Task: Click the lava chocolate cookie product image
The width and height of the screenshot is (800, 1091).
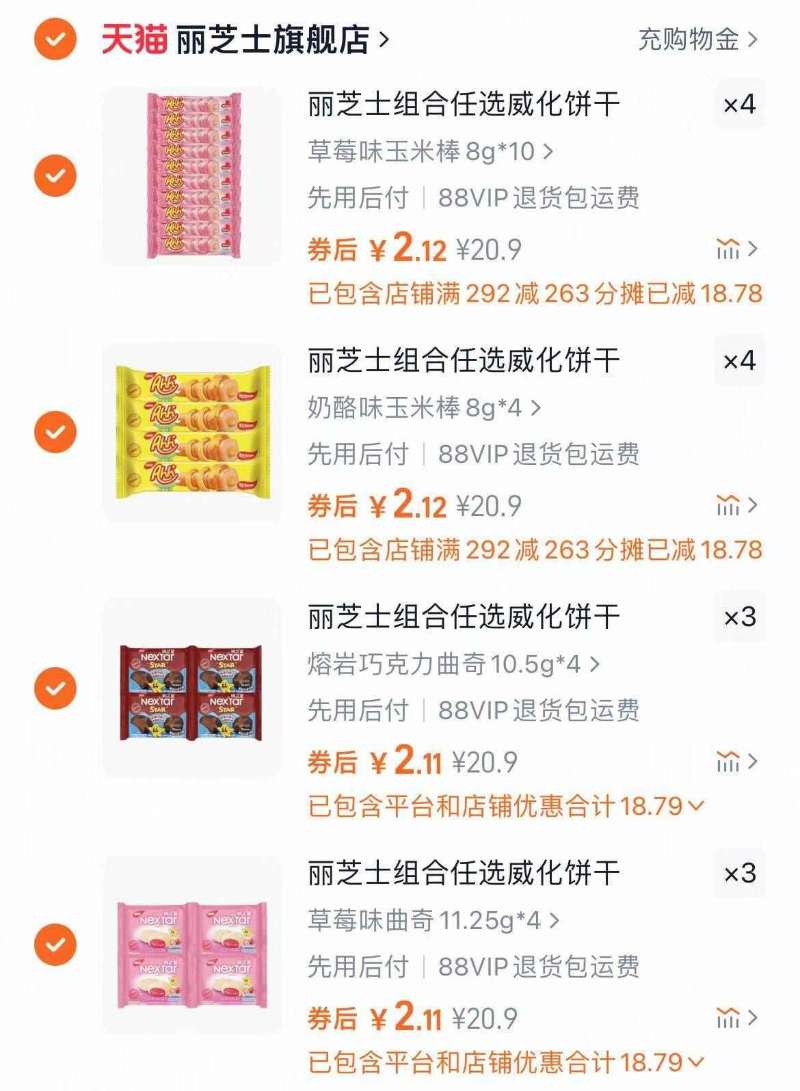Action: click(190, 690)
